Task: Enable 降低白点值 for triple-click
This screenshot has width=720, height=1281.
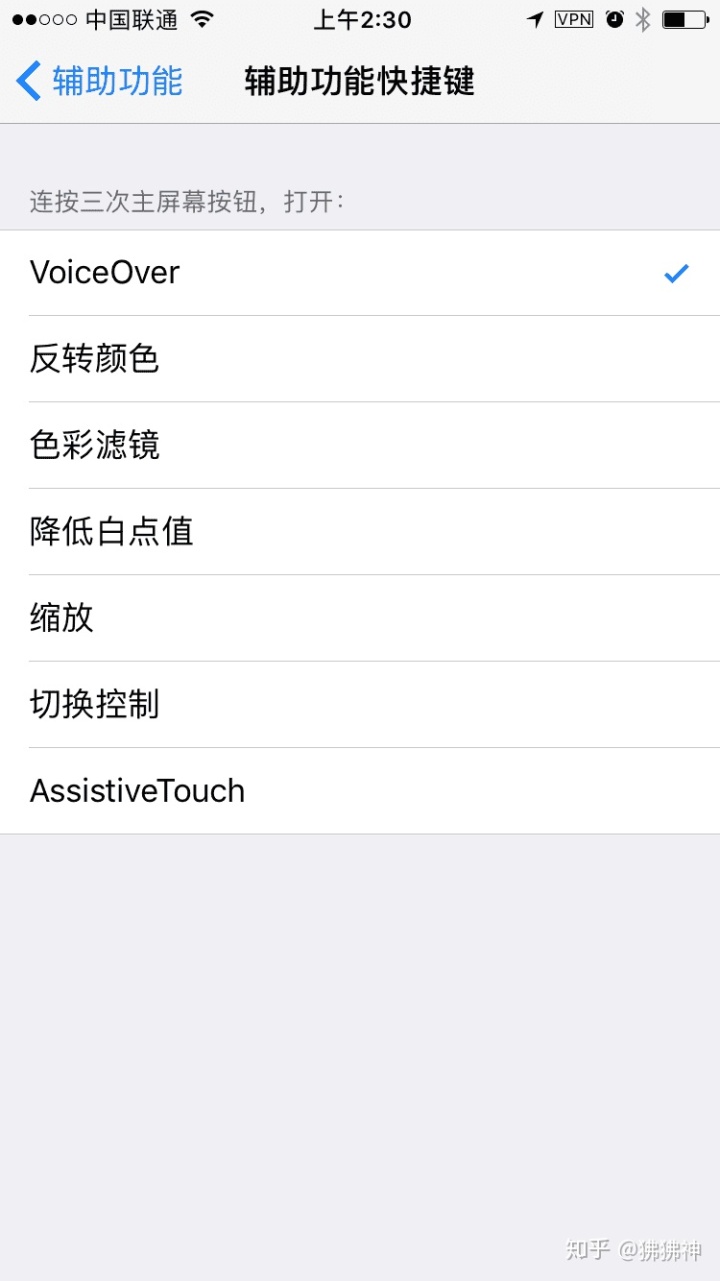Action: (x=360, y=531)
